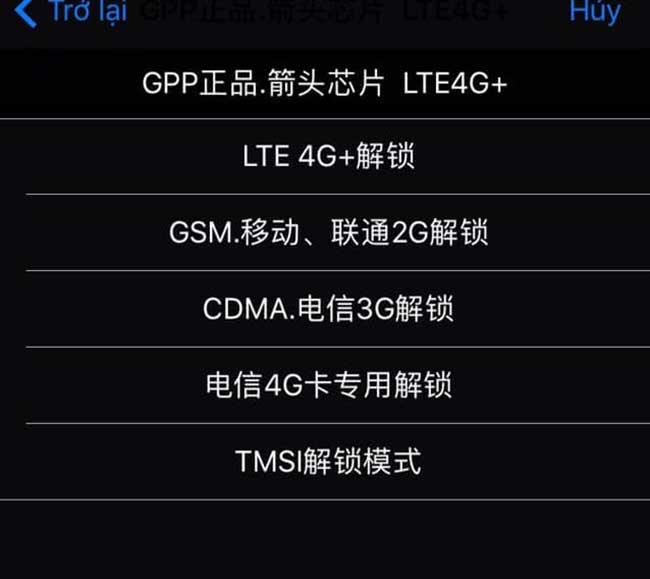650x579 pixels.
Task: Select TMSI解锁模式
Action: click(328, 461)
